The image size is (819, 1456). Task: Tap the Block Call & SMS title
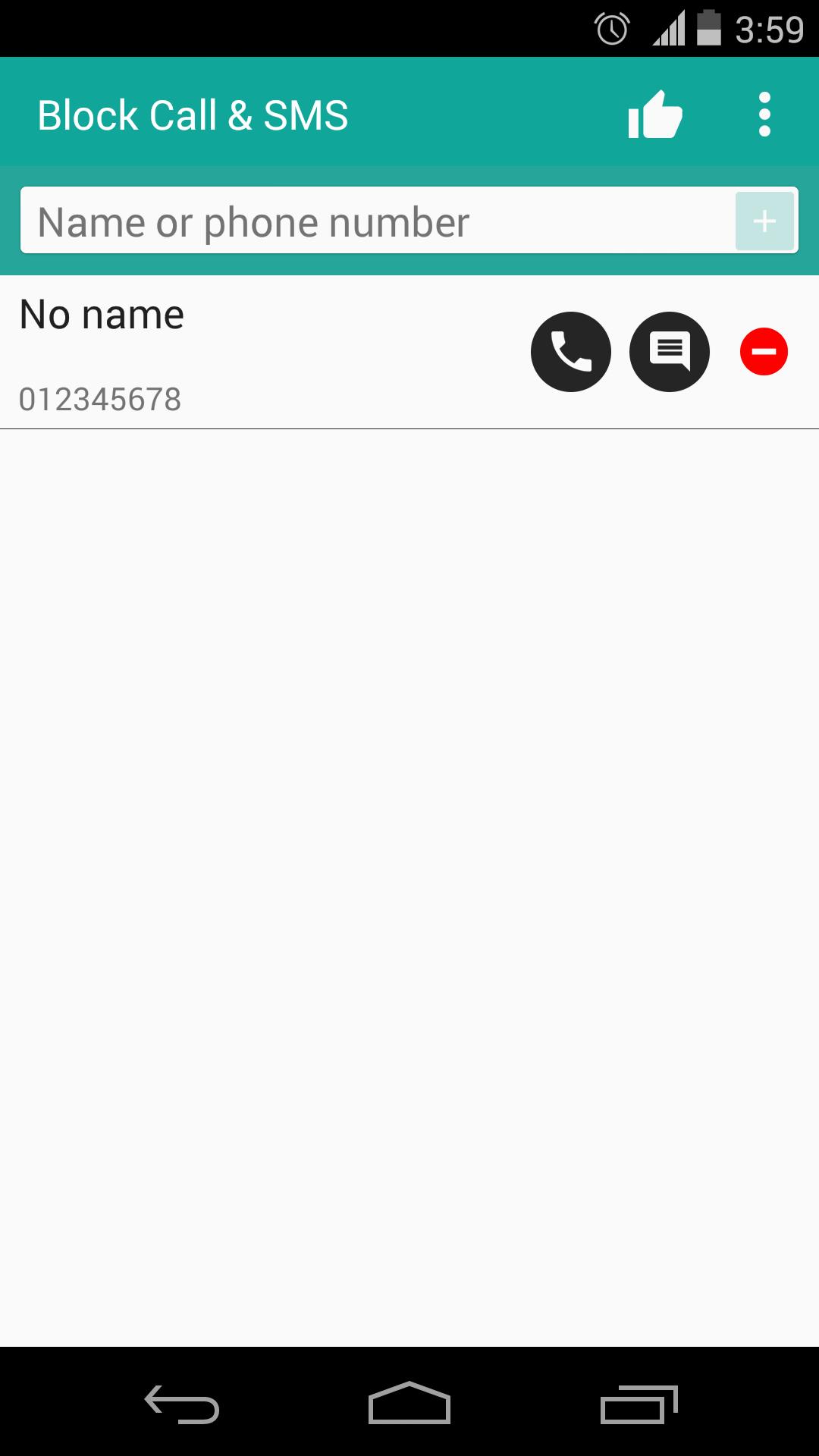pos(193,114)
